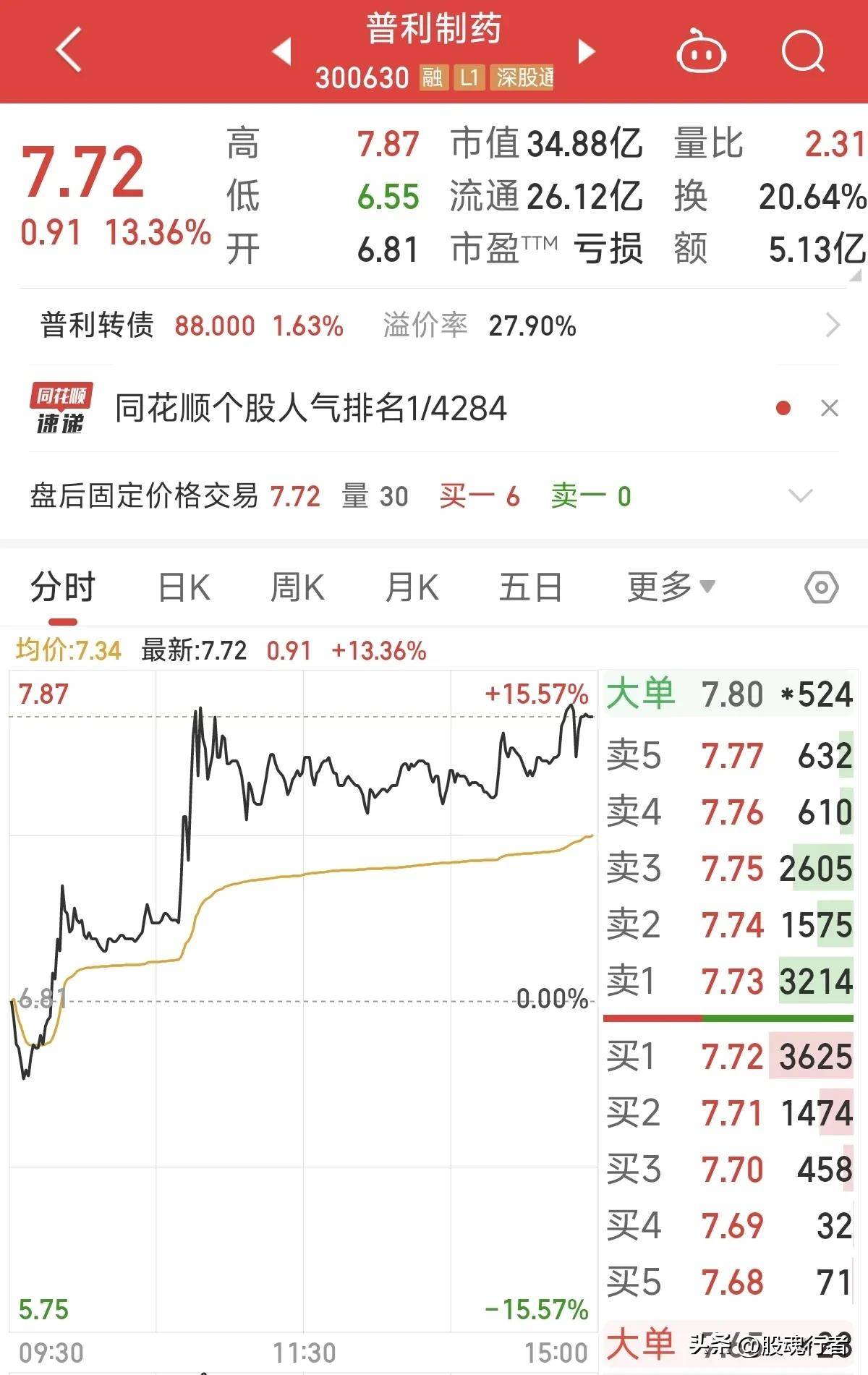868x1375 pixels.
Task: Tap the red notification dot
Action: (783, 407)
